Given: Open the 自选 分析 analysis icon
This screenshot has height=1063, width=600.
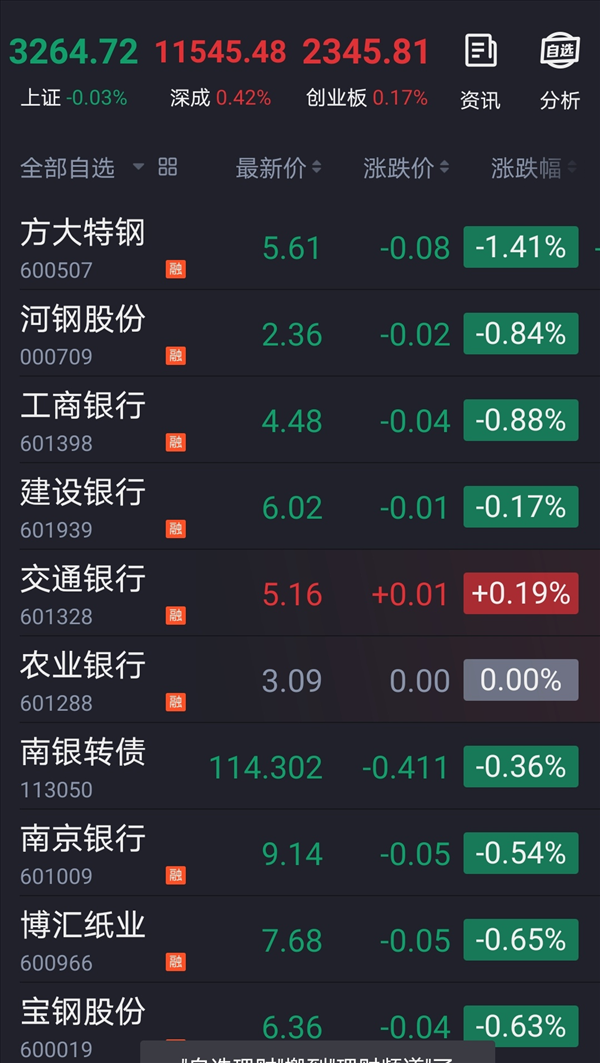Looking at the screenshot, I should click(x=560, y=72).
